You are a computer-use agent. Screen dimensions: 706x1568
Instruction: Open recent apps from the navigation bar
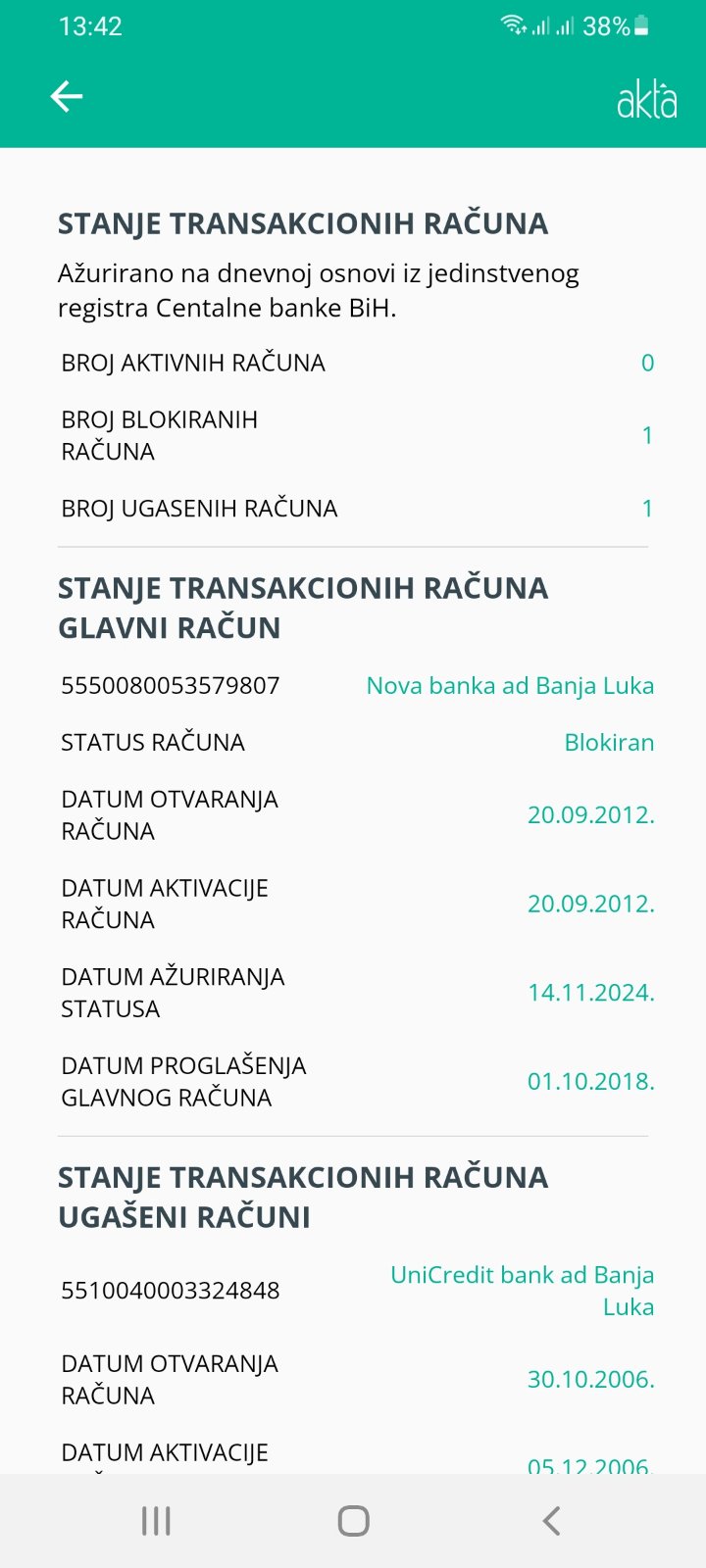pyautogui.click(x=156, y=1521)
